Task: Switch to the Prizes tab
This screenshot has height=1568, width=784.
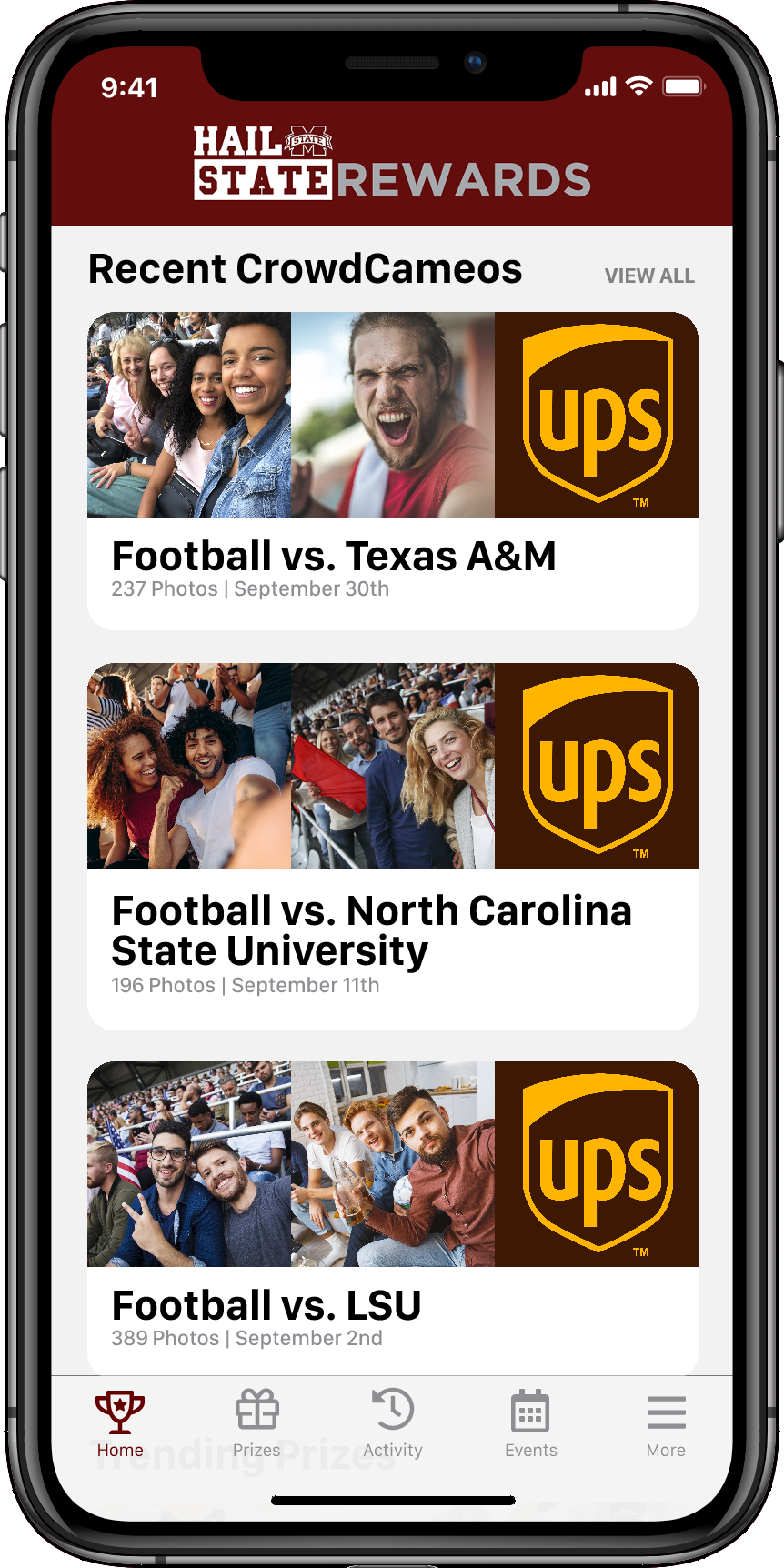Action: pos(256,1424)
